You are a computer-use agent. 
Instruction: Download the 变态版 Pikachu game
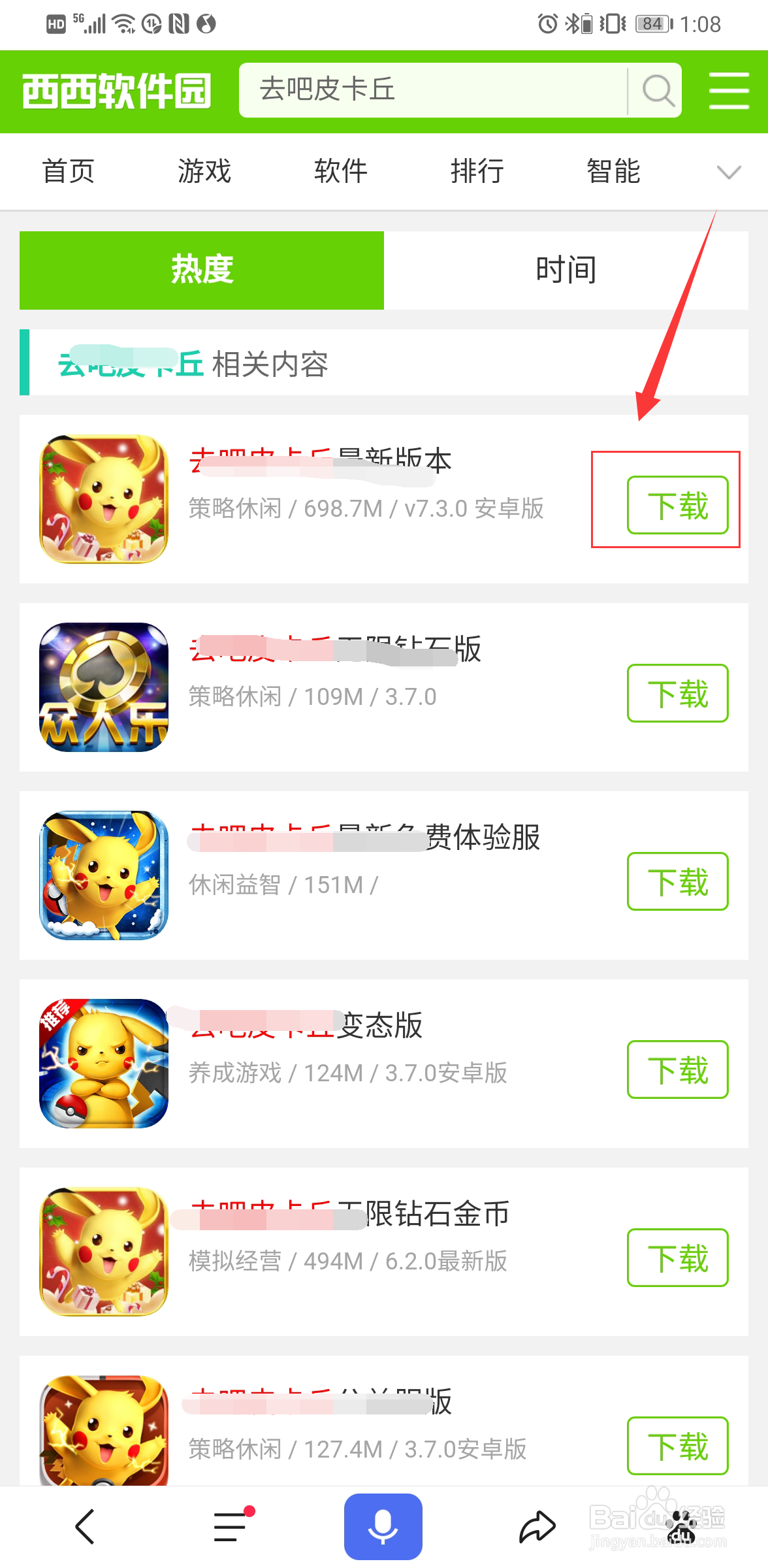[x=677, y=1071]
